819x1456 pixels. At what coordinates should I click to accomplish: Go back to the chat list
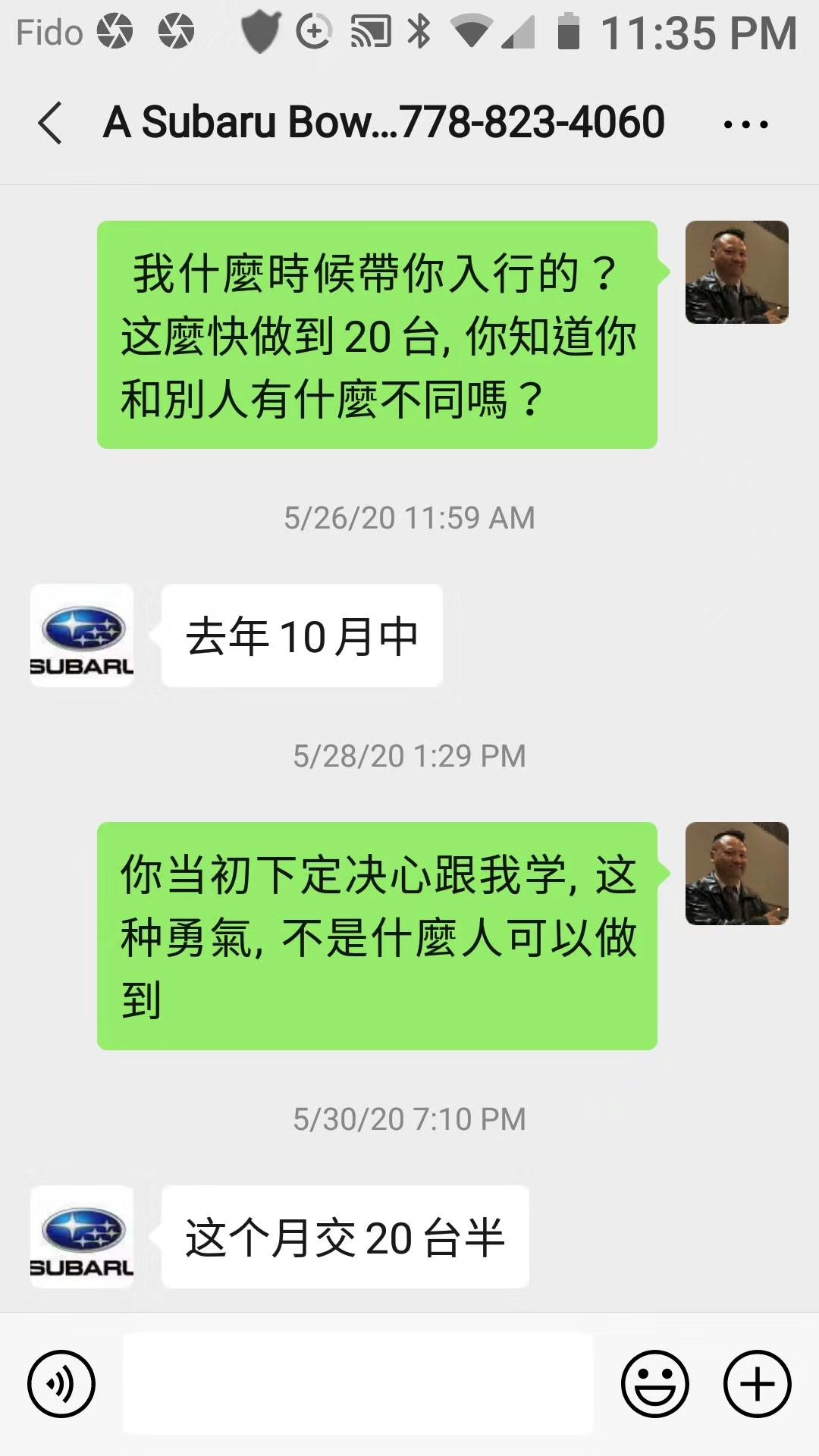click(50, 123)
